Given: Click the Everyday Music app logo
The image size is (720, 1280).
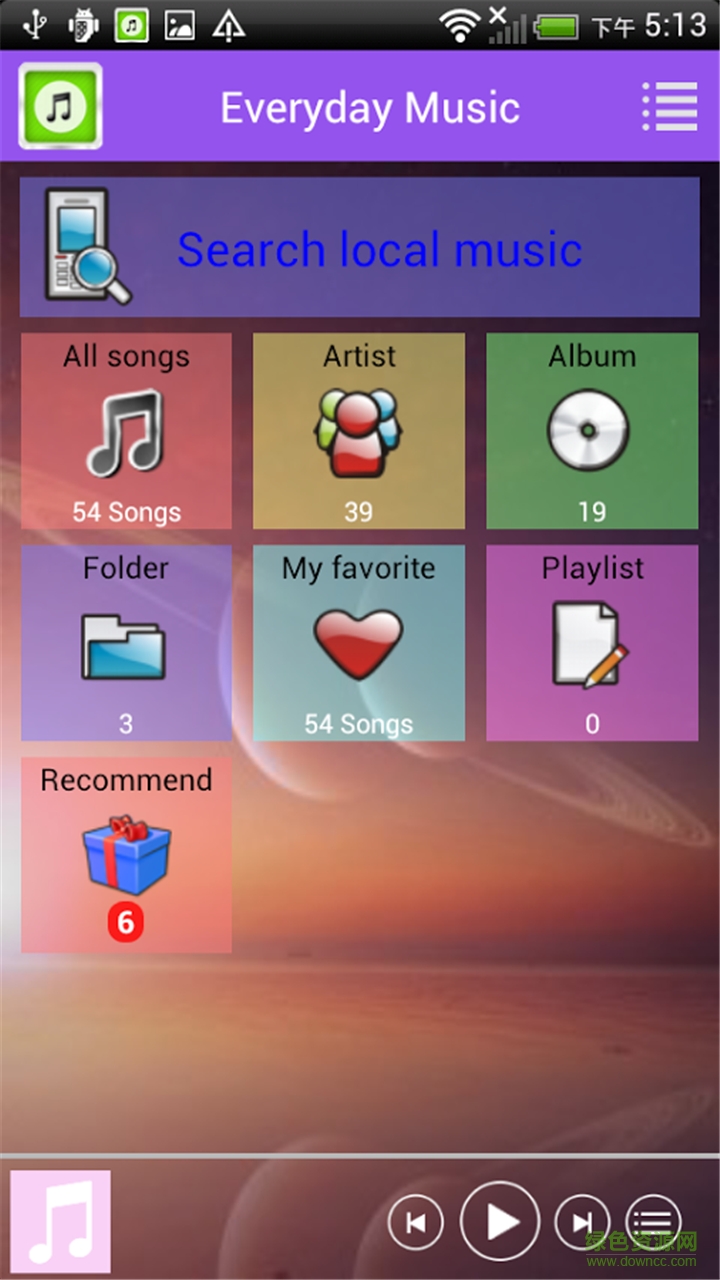Looking at the screenshot, I should point(60,105).
